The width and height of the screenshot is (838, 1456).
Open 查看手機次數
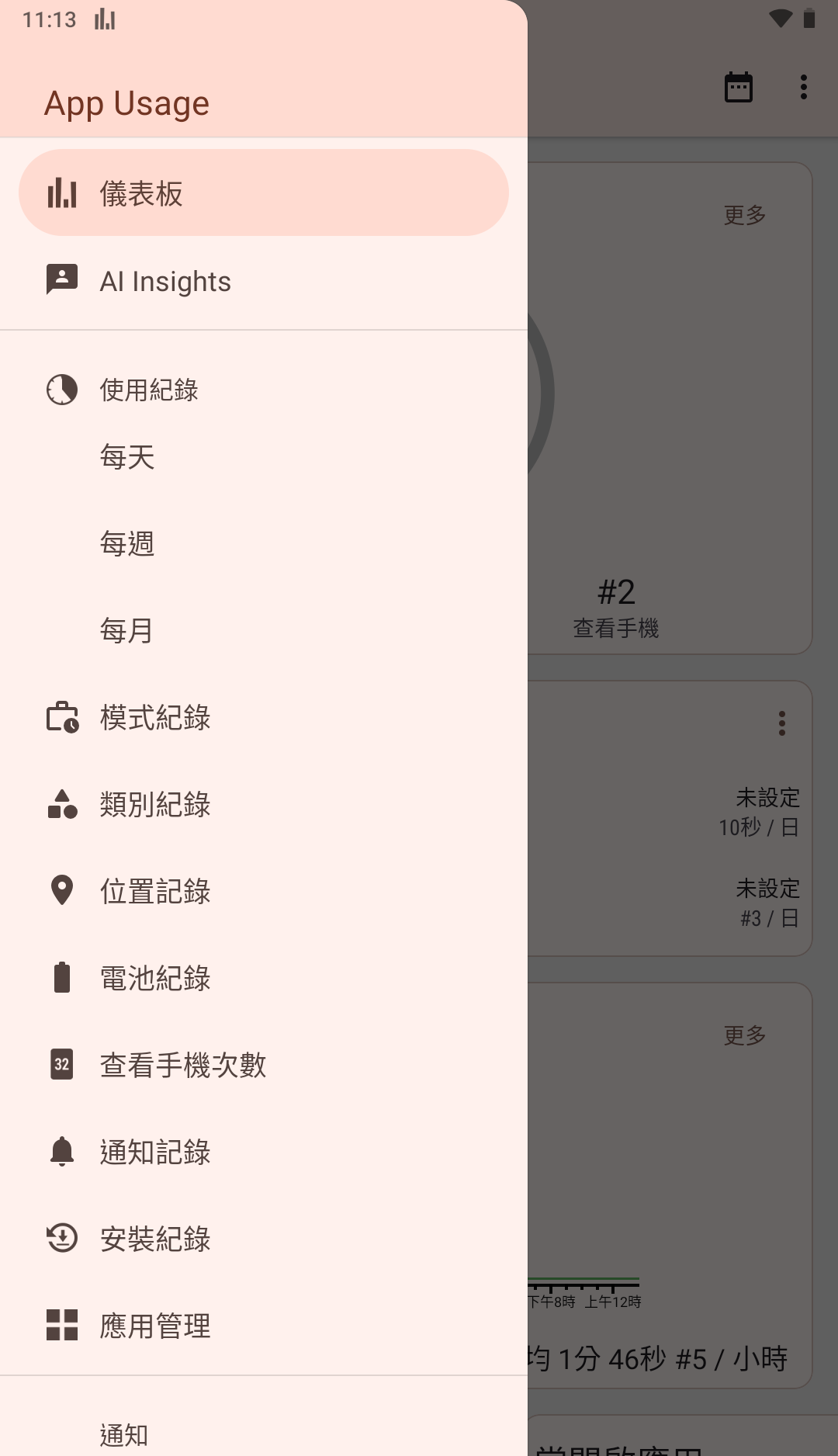264,1066
